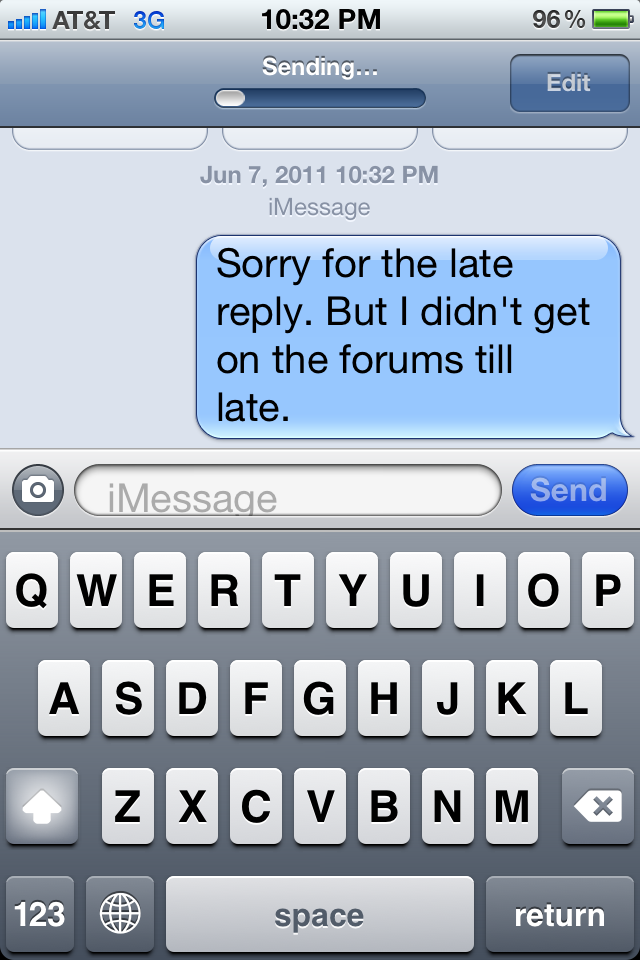The width and height of the screenshot is (640, 960).
Task: Focus the iMessage text field
Action: [288, 491]
